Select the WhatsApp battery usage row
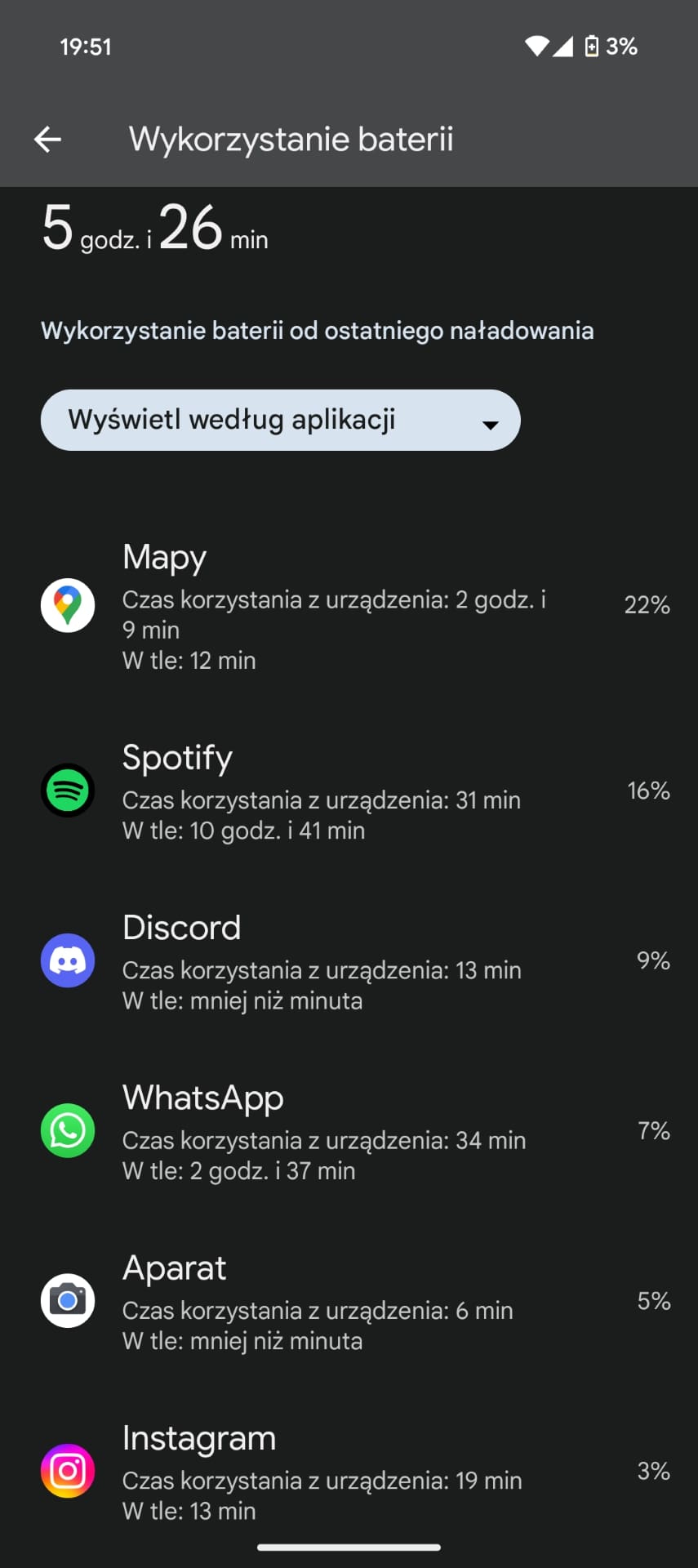This screenshot has height=1568, width=698. click(349, 1131)
